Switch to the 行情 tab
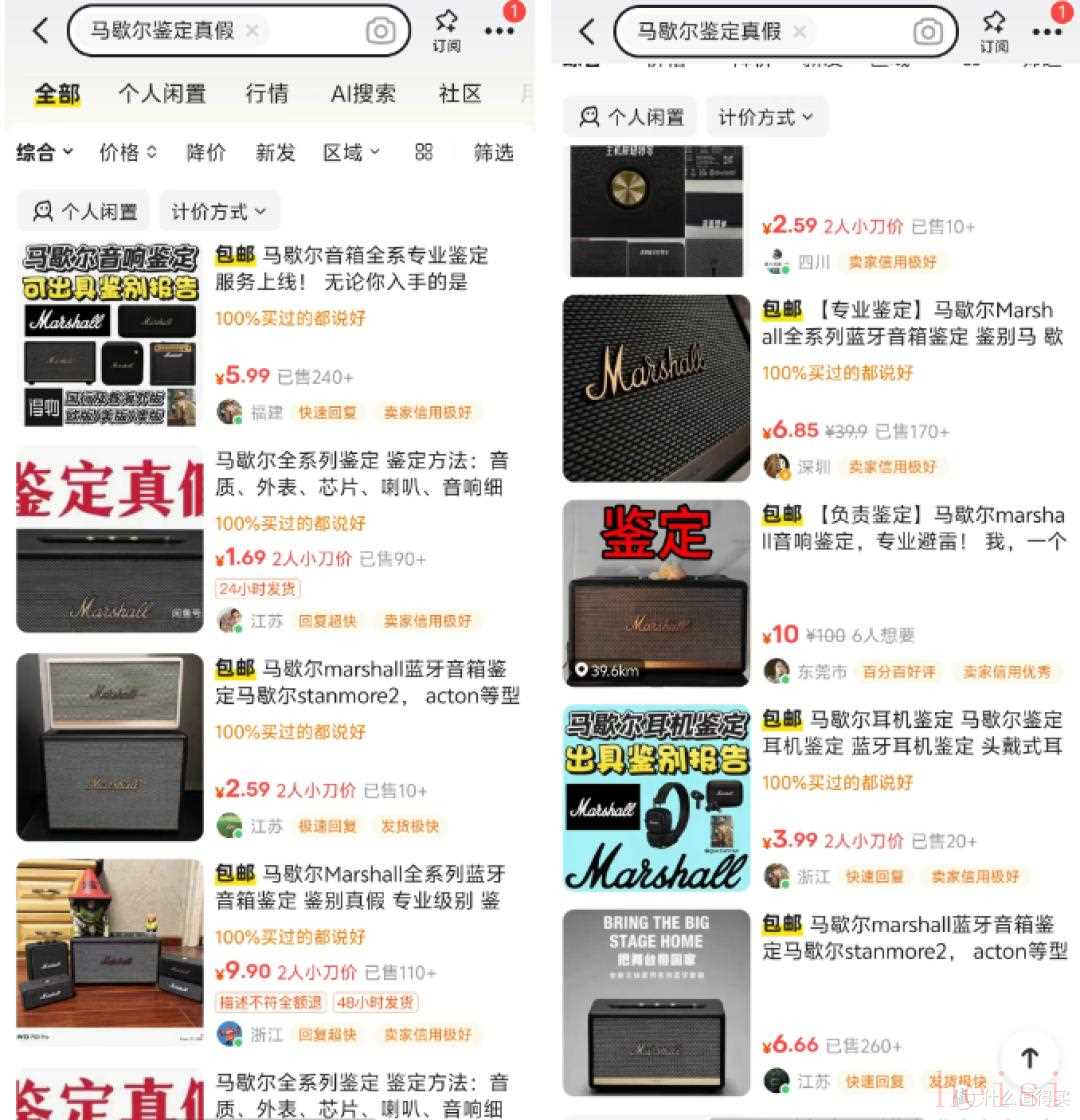The image size is (1080, 1120). (x=267, y=94)
